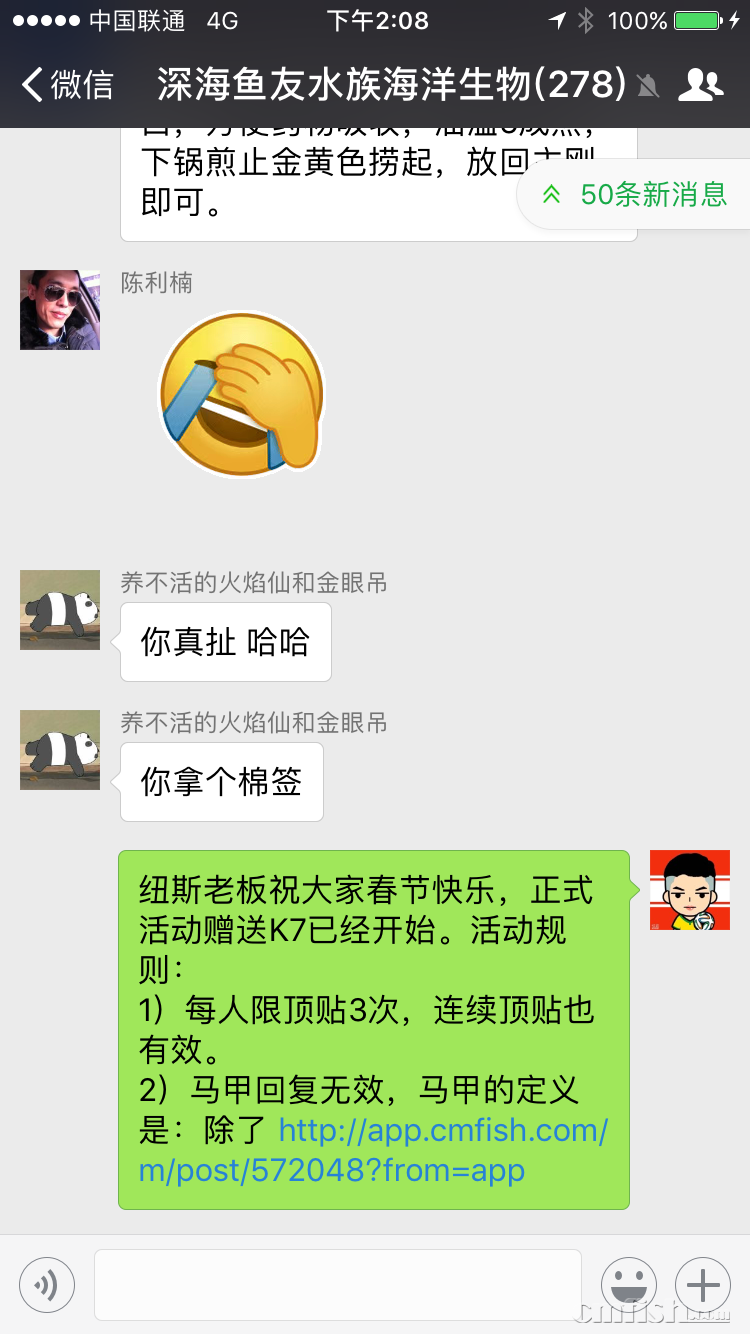Image resolution: width=750 pixels, height=1334 pixels.
Task: Open the group members list
Action: pos(703,86)
